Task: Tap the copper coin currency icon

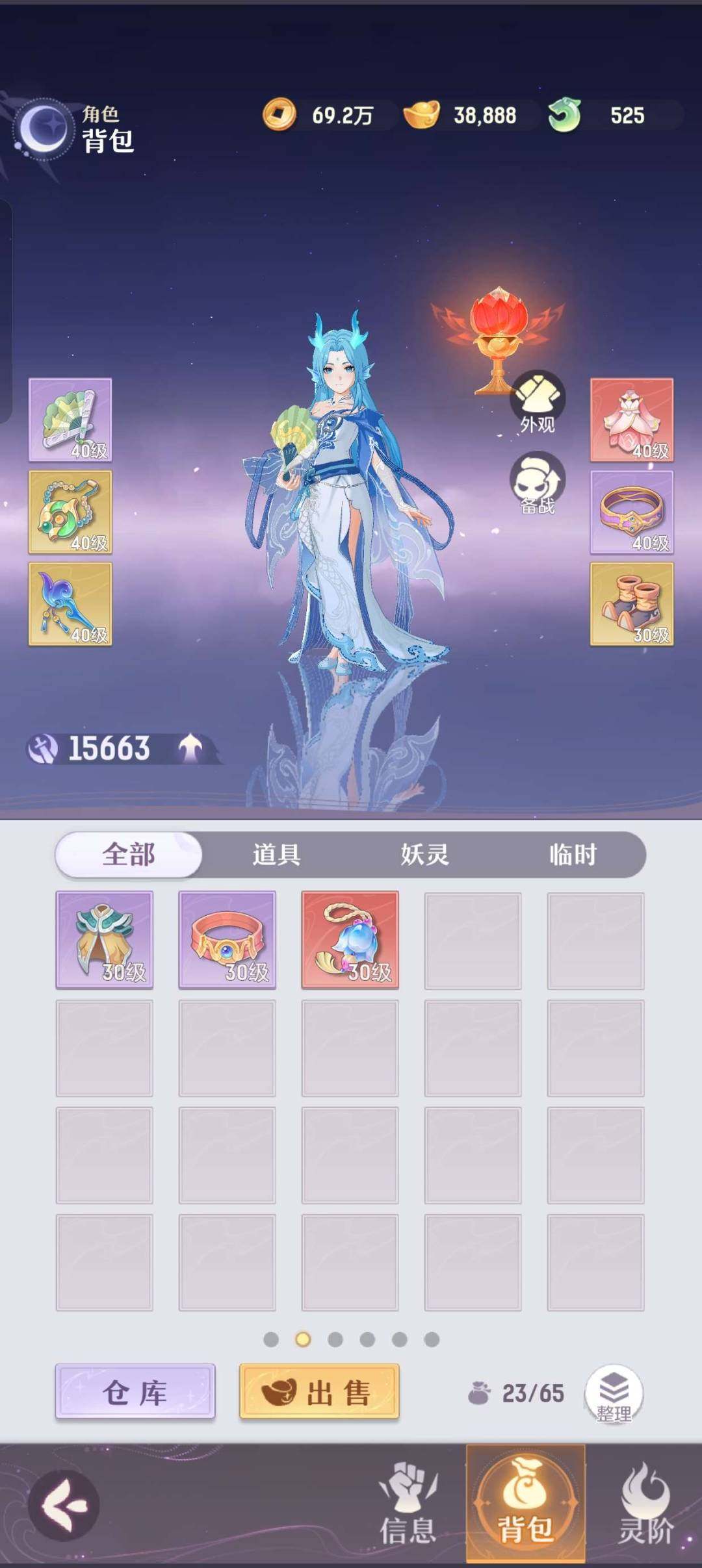Action: [281, 115]
